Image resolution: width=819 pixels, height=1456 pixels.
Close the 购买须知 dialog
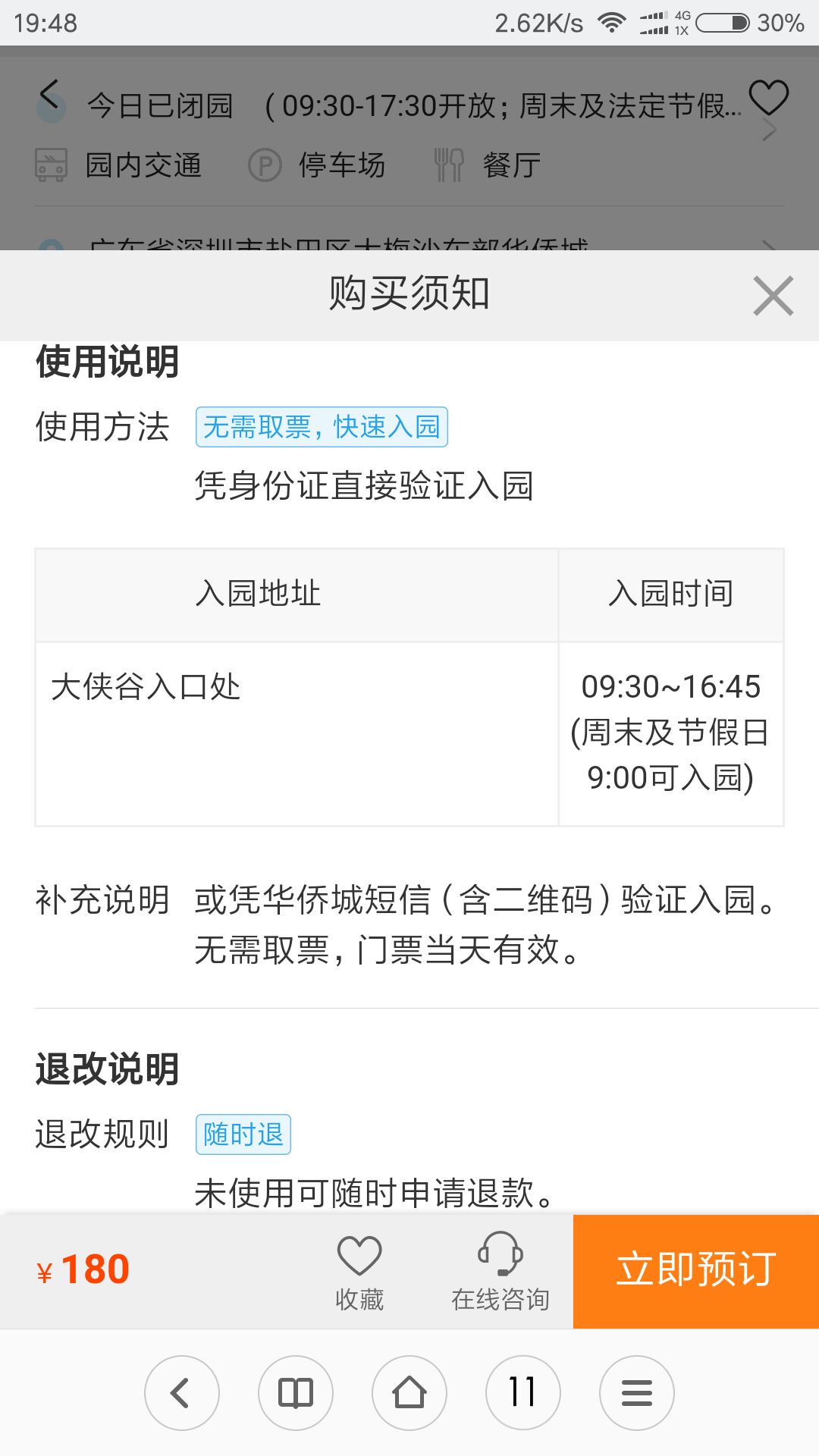pyautogui.click(x=773, y=296)
